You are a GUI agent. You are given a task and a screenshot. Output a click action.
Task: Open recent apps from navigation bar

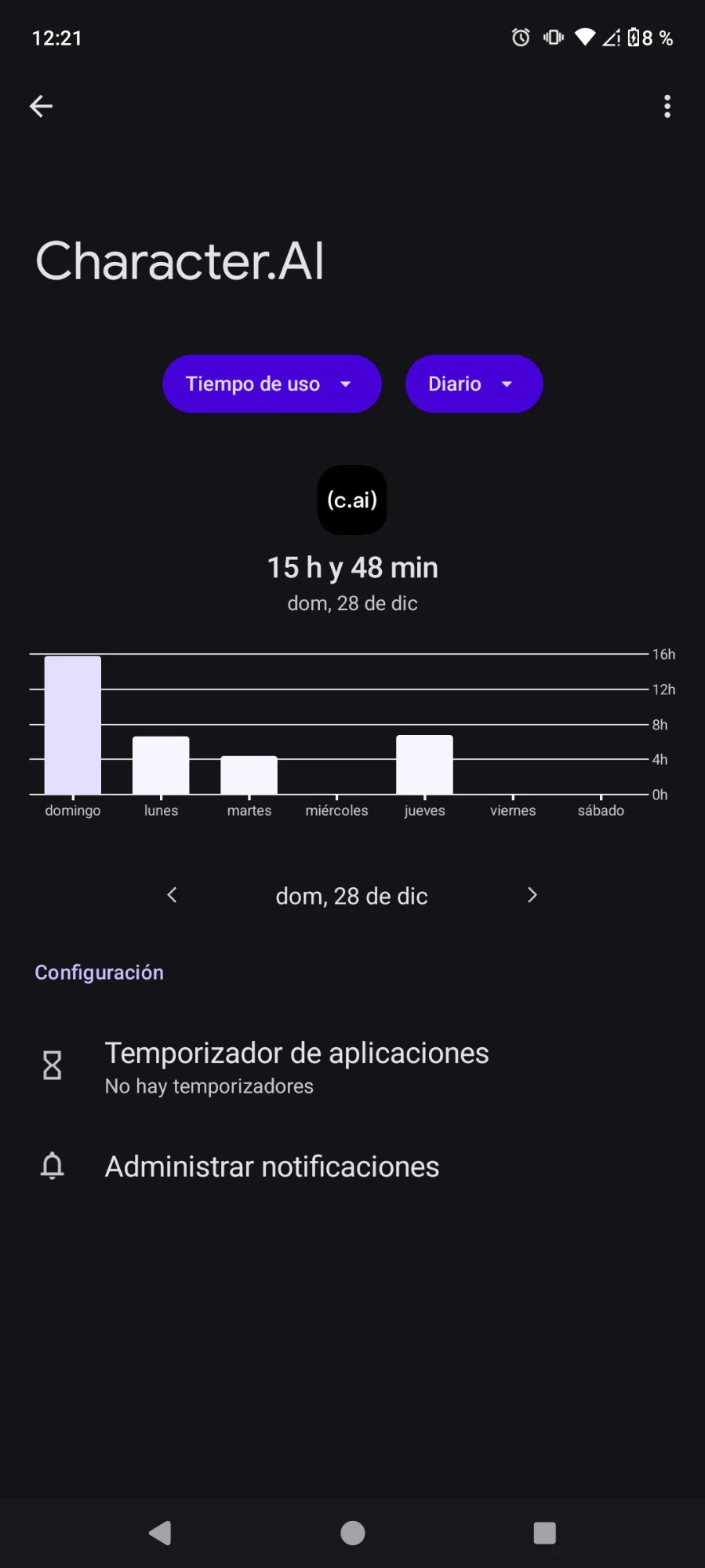pyautogui.click(x=544, y=1532)
